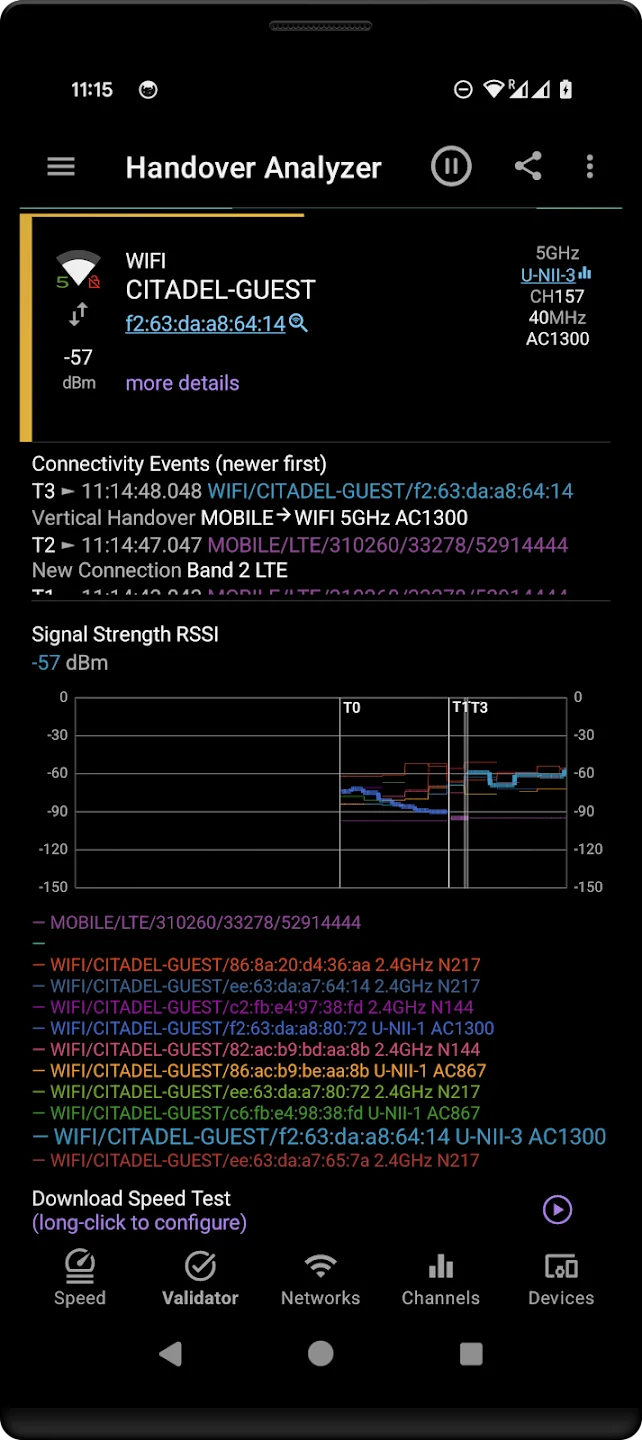Pause the handover analyzer scanning
Screen dimensions: 642x1440
click(x=451, y=167)
